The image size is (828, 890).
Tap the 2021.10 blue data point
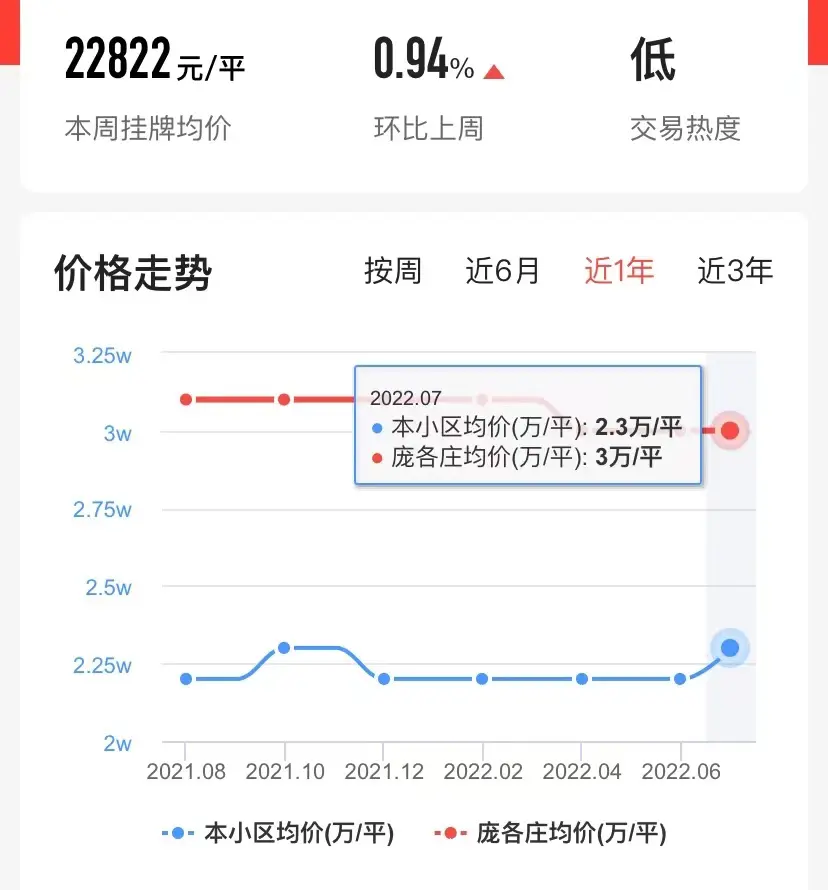284,648
